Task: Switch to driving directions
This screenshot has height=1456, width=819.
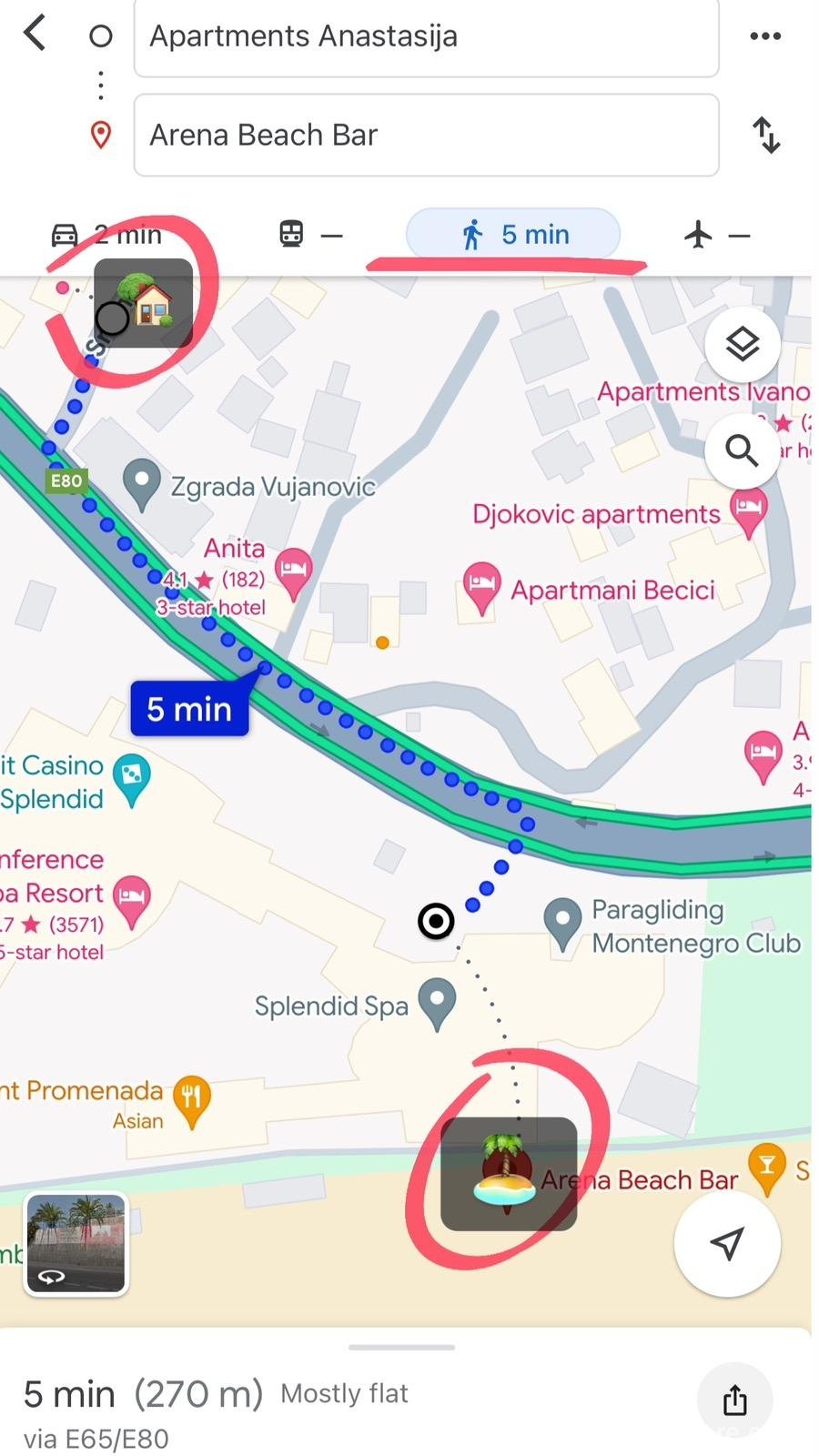Action: [x=106, y=235]
